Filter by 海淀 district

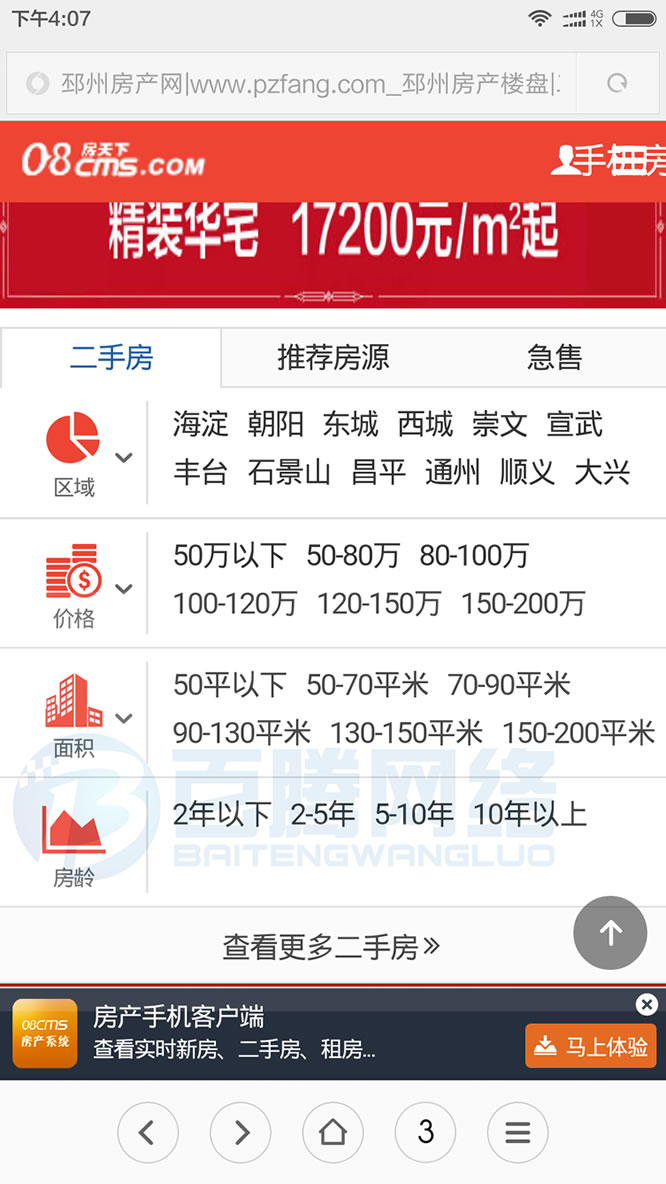200,424
